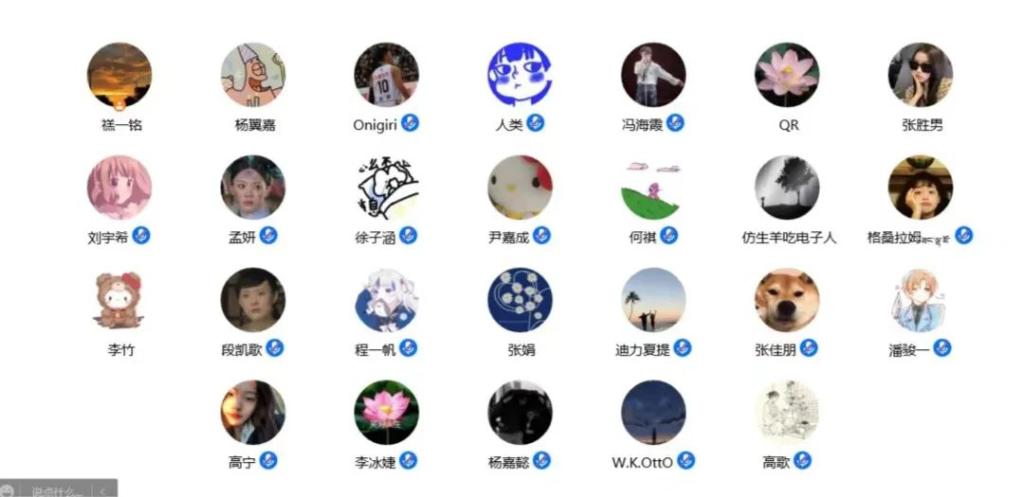Viewport: 1024px width, 497px height.
Task: Tap 徐子涵's avatar
Action: [386, 187]
